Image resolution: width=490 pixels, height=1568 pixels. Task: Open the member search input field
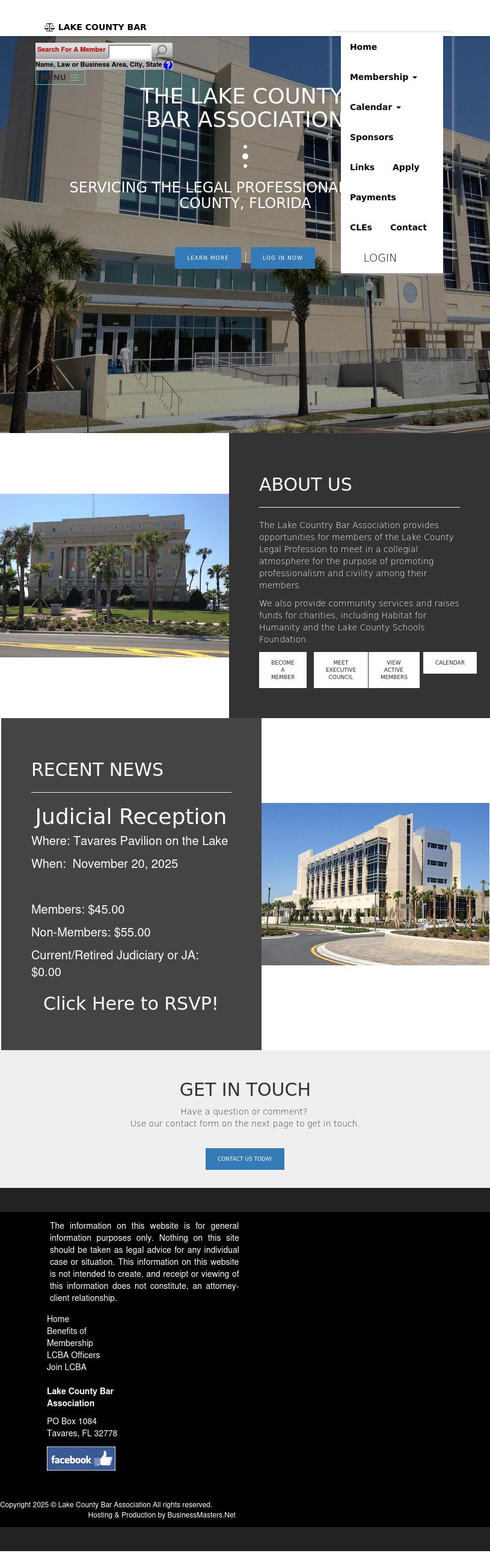point(129,51)
